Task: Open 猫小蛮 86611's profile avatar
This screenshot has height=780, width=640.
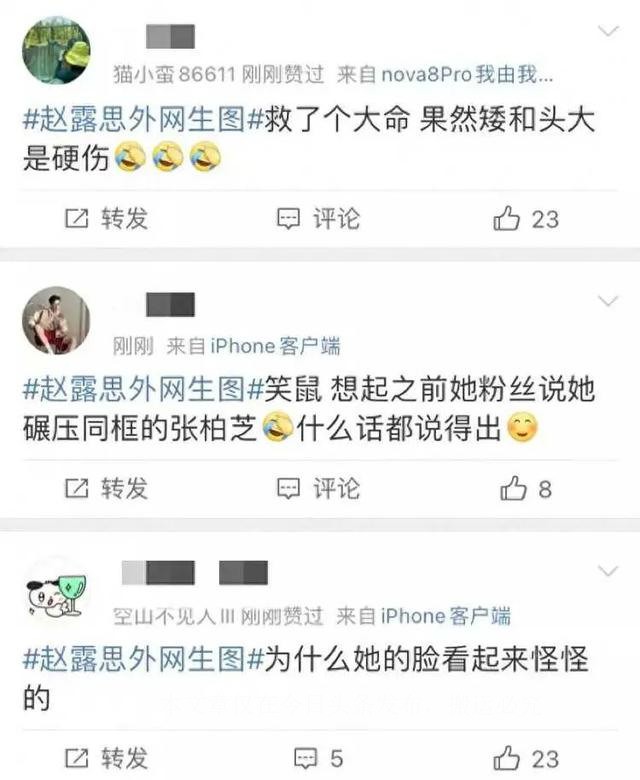Action: (56, 50)
